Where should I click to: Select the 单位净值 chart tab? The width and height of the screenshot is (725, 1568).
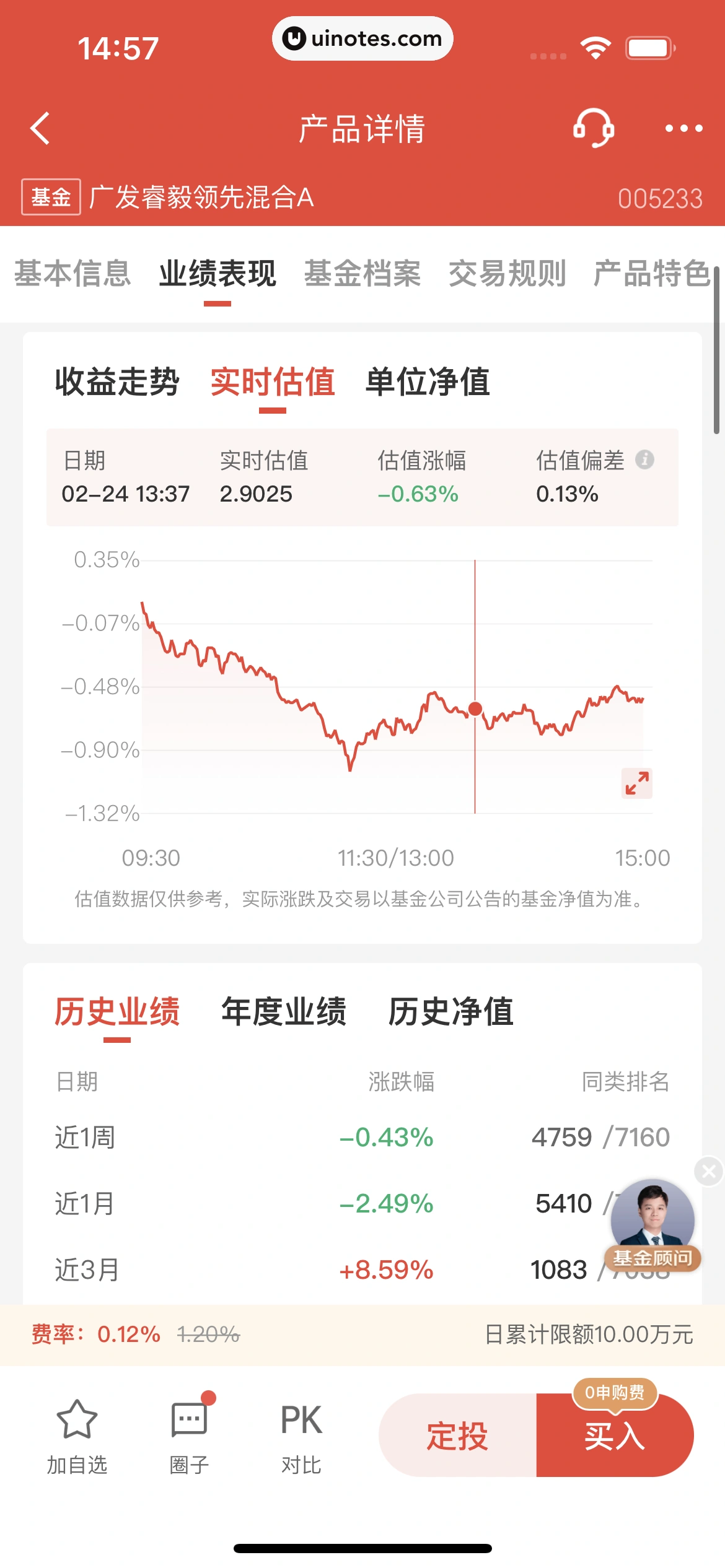click(x=428, y=381)
